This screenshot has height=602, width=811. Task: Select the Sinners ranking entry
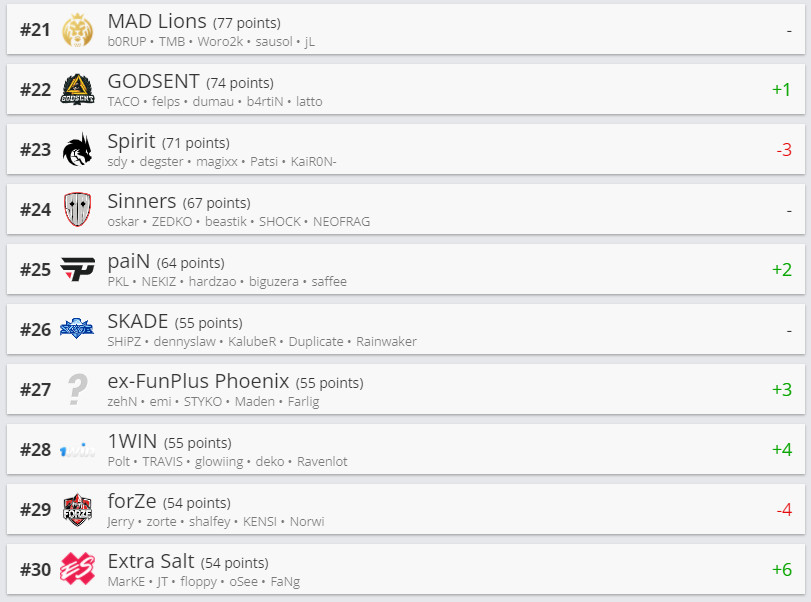coord(405,210)
